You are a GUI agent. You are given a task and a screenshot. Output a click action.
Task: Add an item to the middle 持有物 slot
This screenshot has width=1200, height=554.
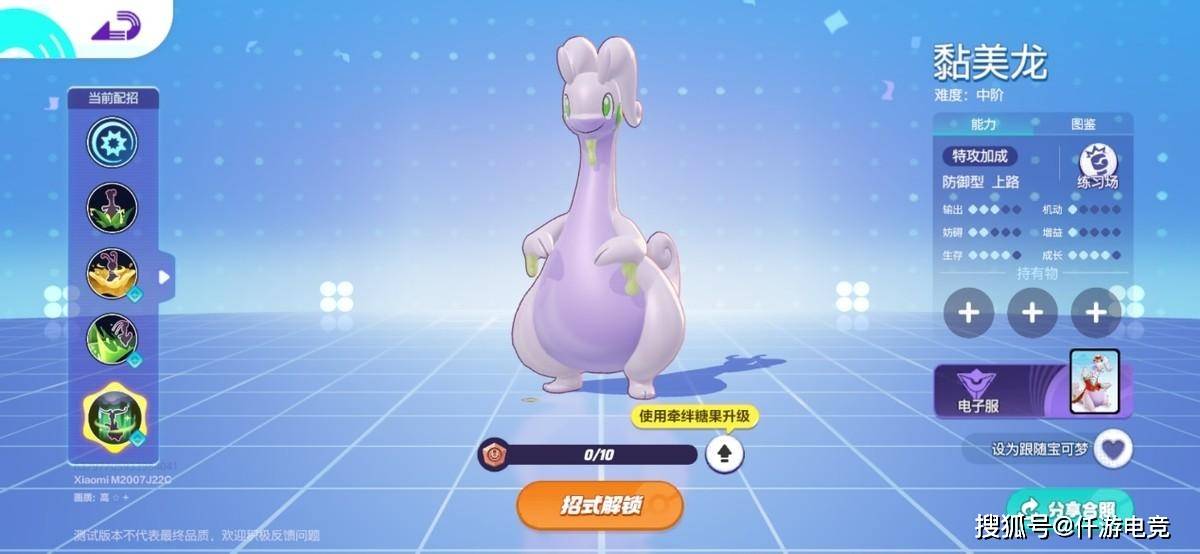1032,313
